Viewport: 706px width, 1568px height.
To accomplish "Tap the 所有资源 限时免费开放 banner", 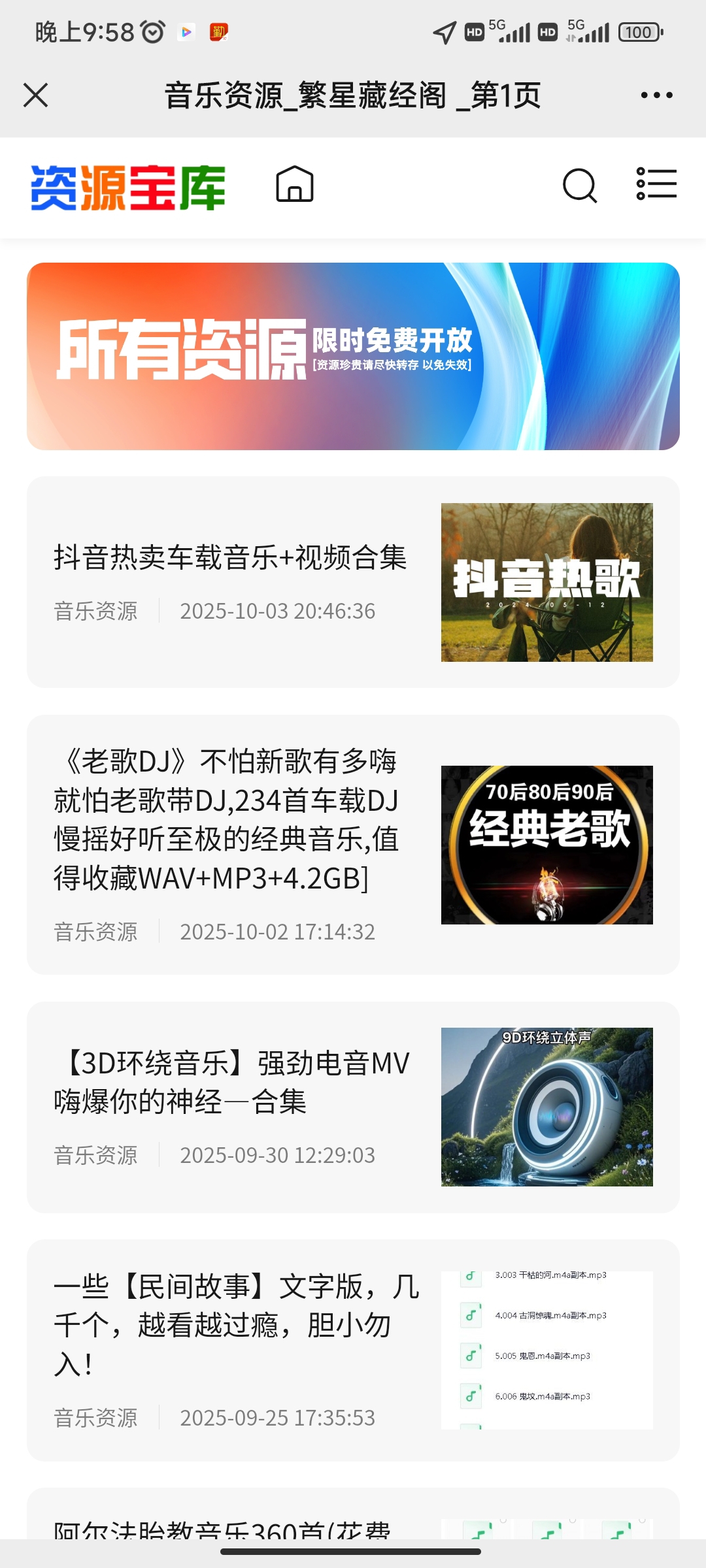I will click(x=353, y=356).
